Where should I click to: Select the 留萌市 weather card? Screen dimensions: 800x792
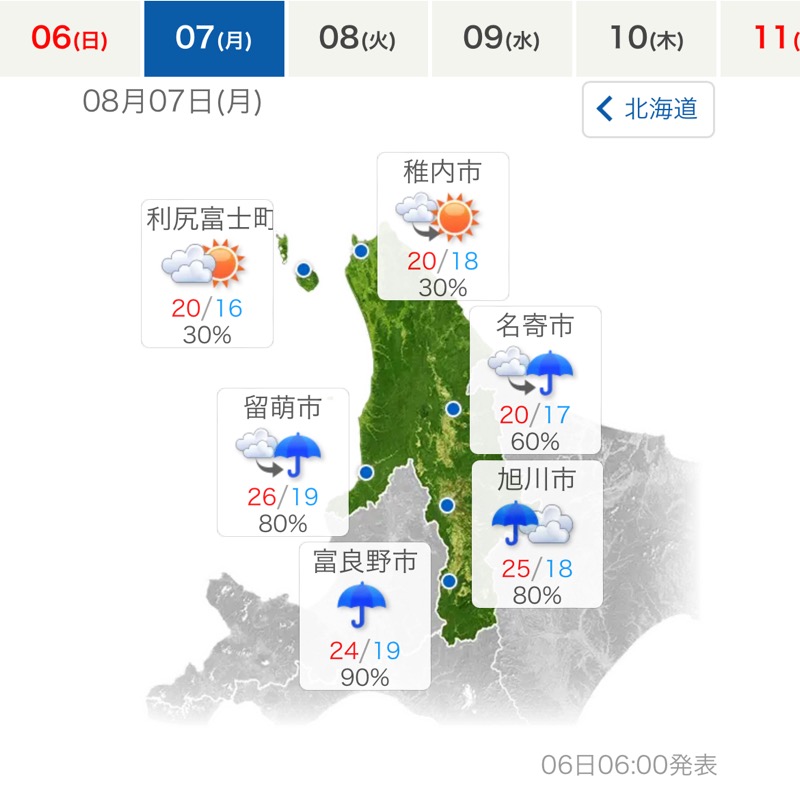pos(283,461)
